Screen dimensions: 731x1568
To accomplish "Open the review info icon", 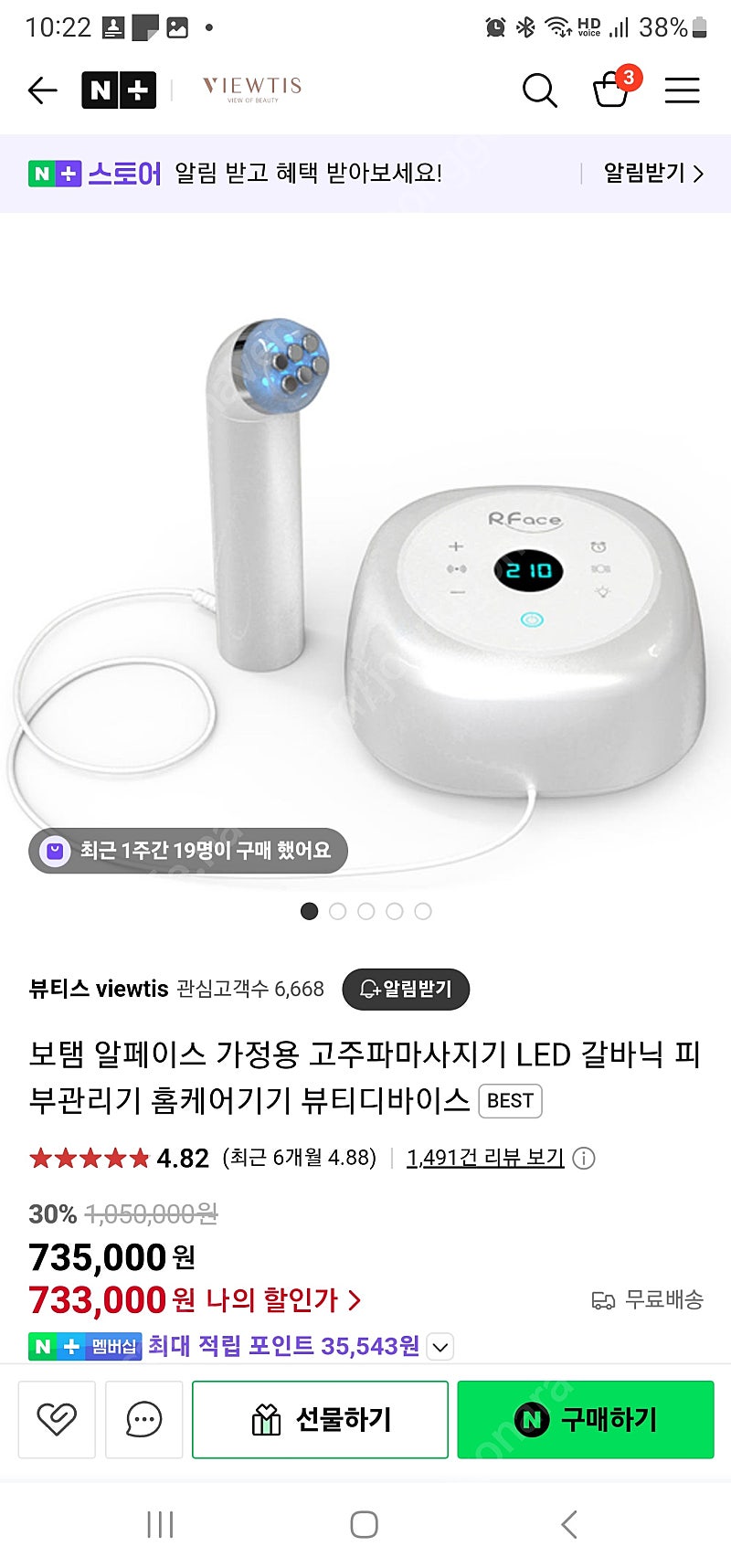I will 583,1159.
